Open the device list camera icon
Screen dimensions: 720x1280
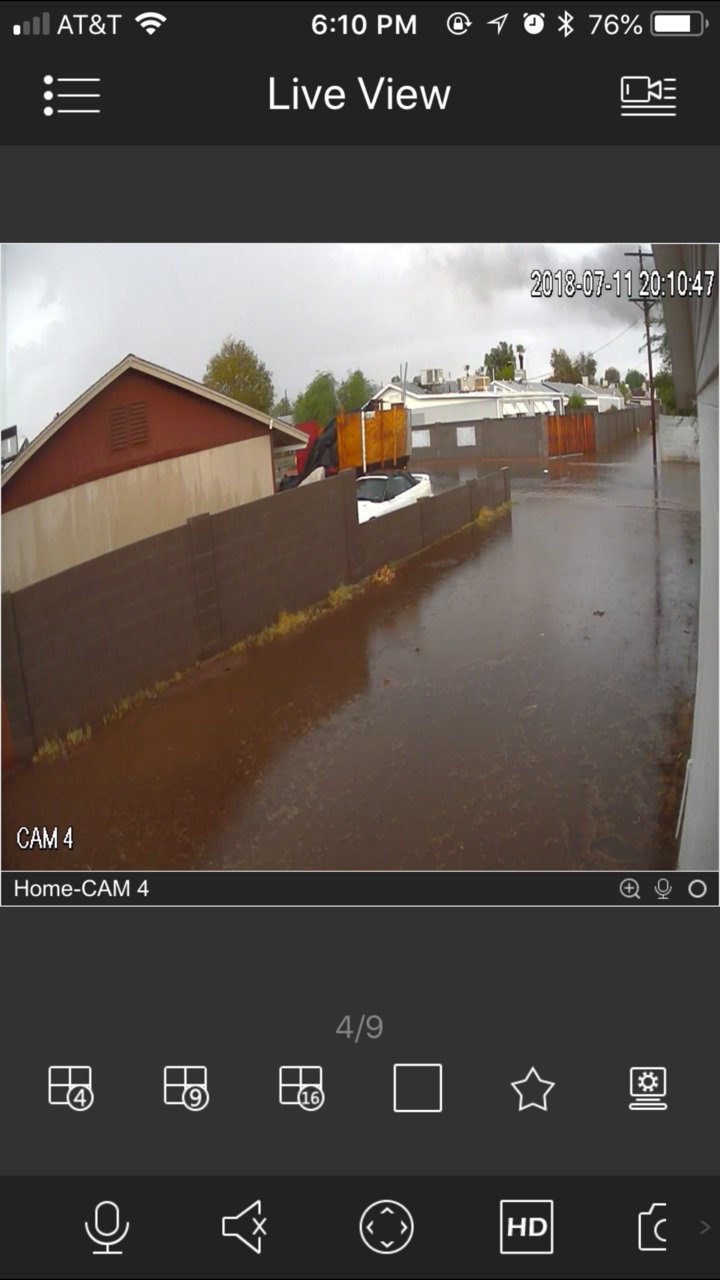648,96
